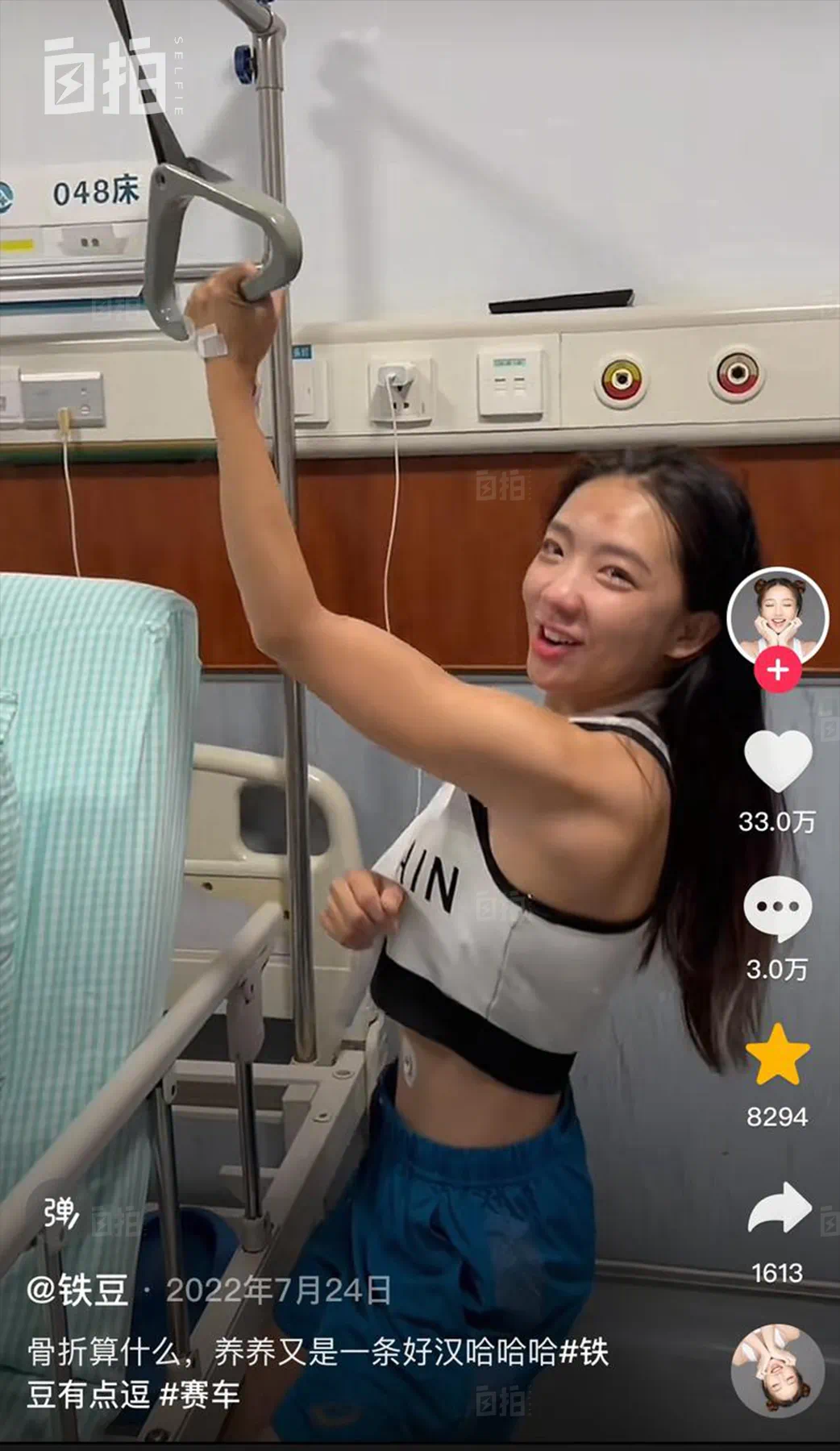Open the #赛车 hashtag
The height and width of the screenshot is (1451, 840).
click(x=199, y=1395)
